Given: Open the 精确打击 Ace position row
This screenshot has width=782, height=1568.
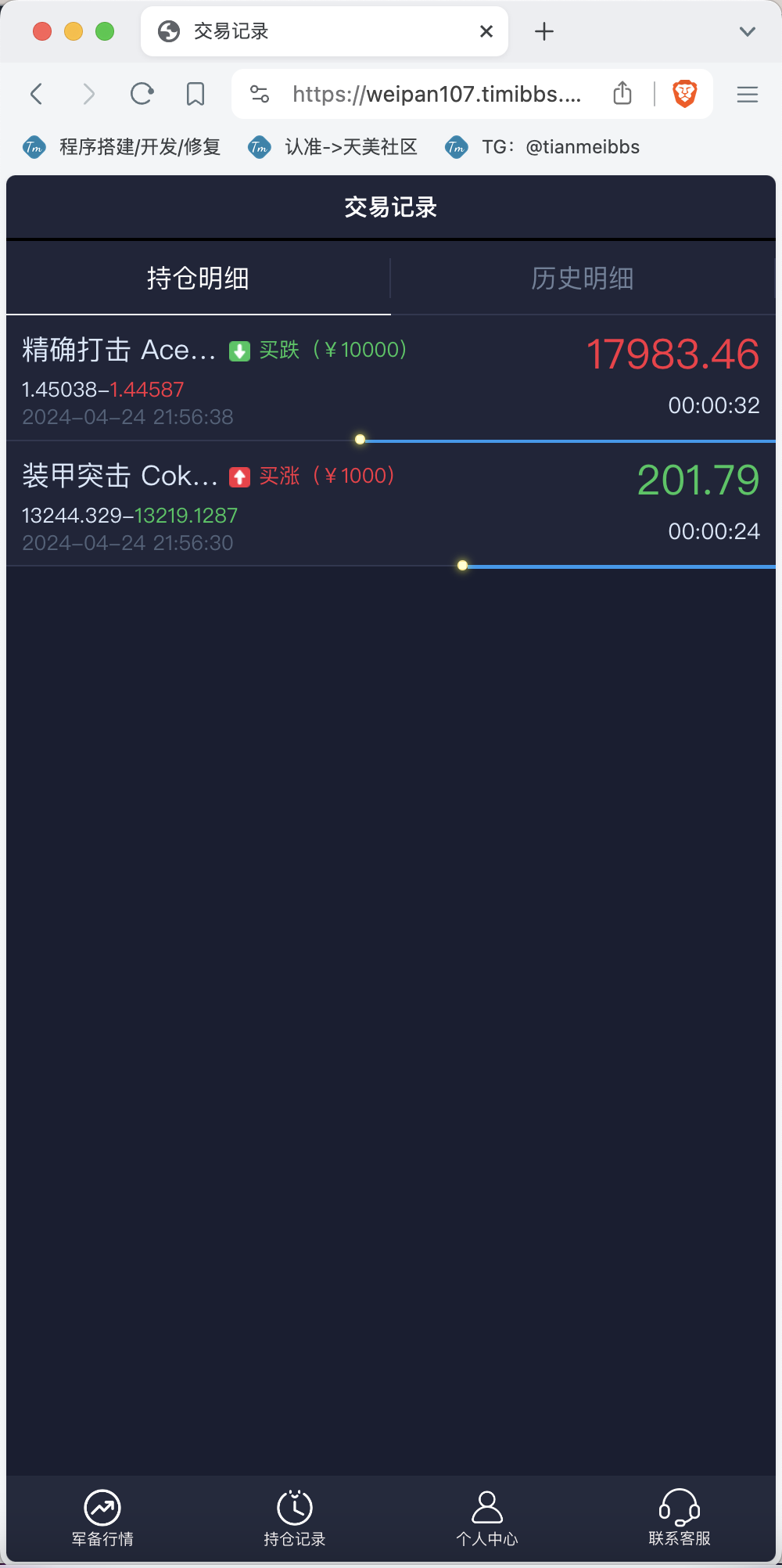Looking at the screenshot, I should point(313,379).
